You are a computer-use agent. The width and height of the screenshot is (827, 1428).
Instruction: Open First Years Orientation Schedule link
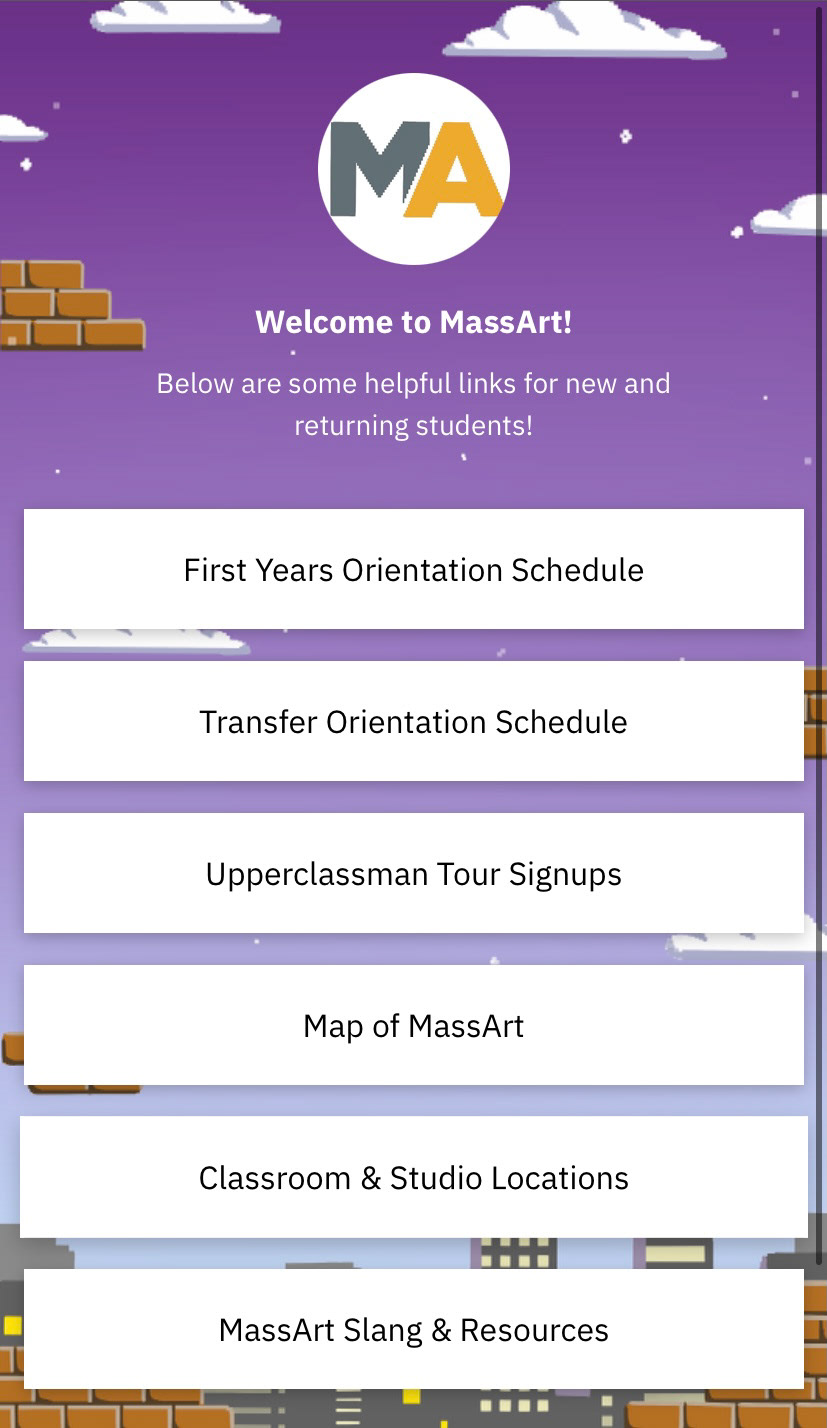click(413, 569)
